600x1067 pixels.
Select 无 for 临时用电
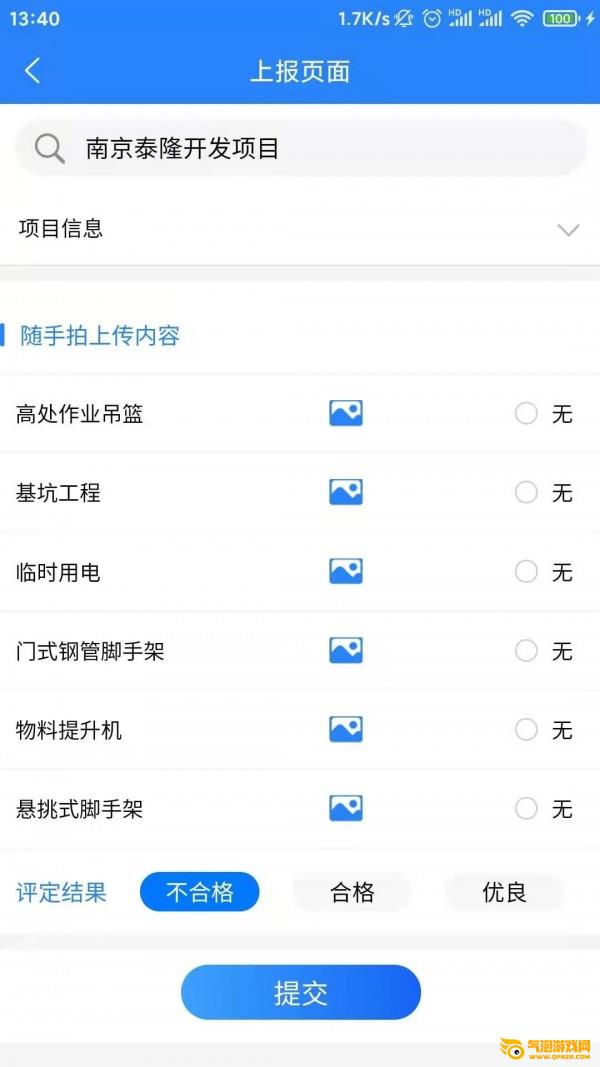point(527,571)
